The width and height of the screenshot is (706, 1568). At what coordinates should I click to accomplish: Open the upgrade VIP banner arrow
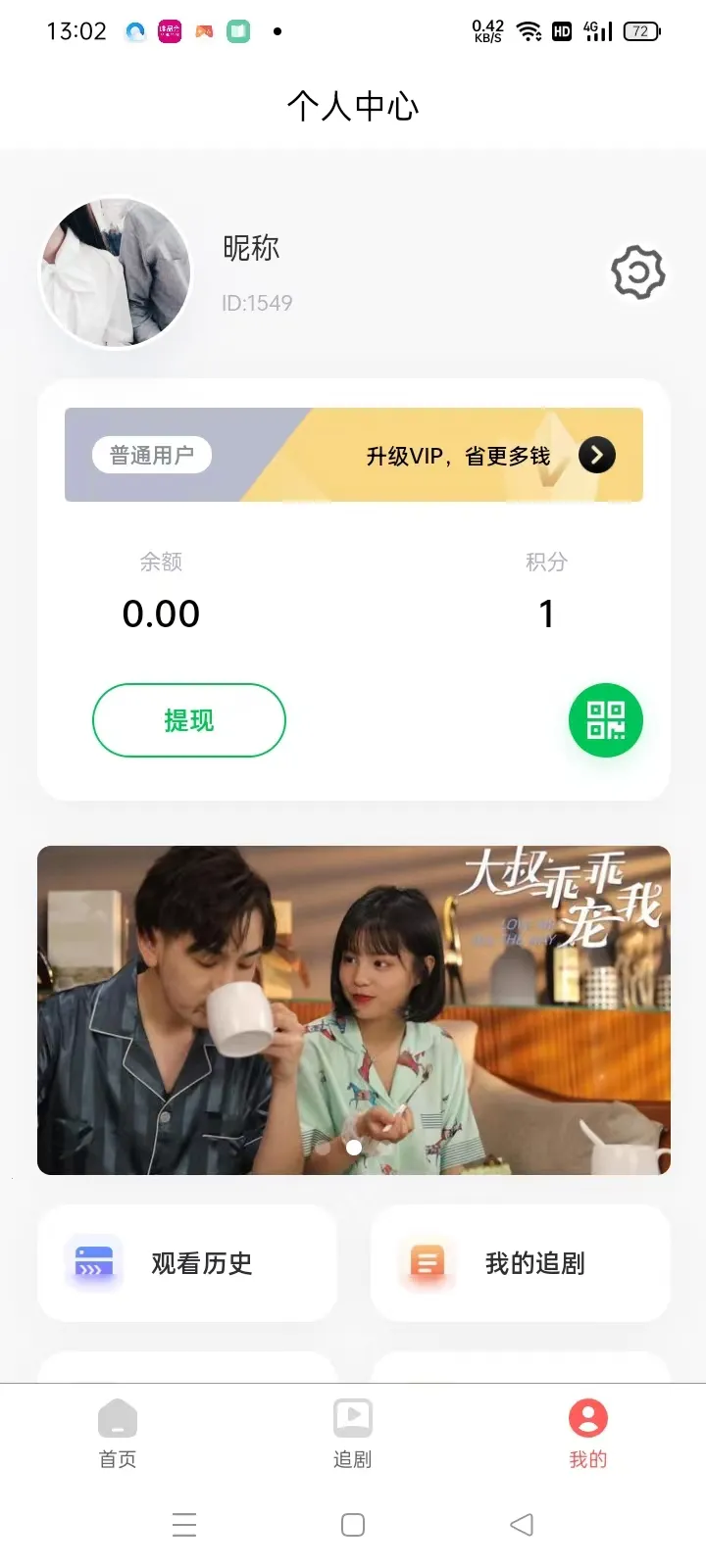597,455
